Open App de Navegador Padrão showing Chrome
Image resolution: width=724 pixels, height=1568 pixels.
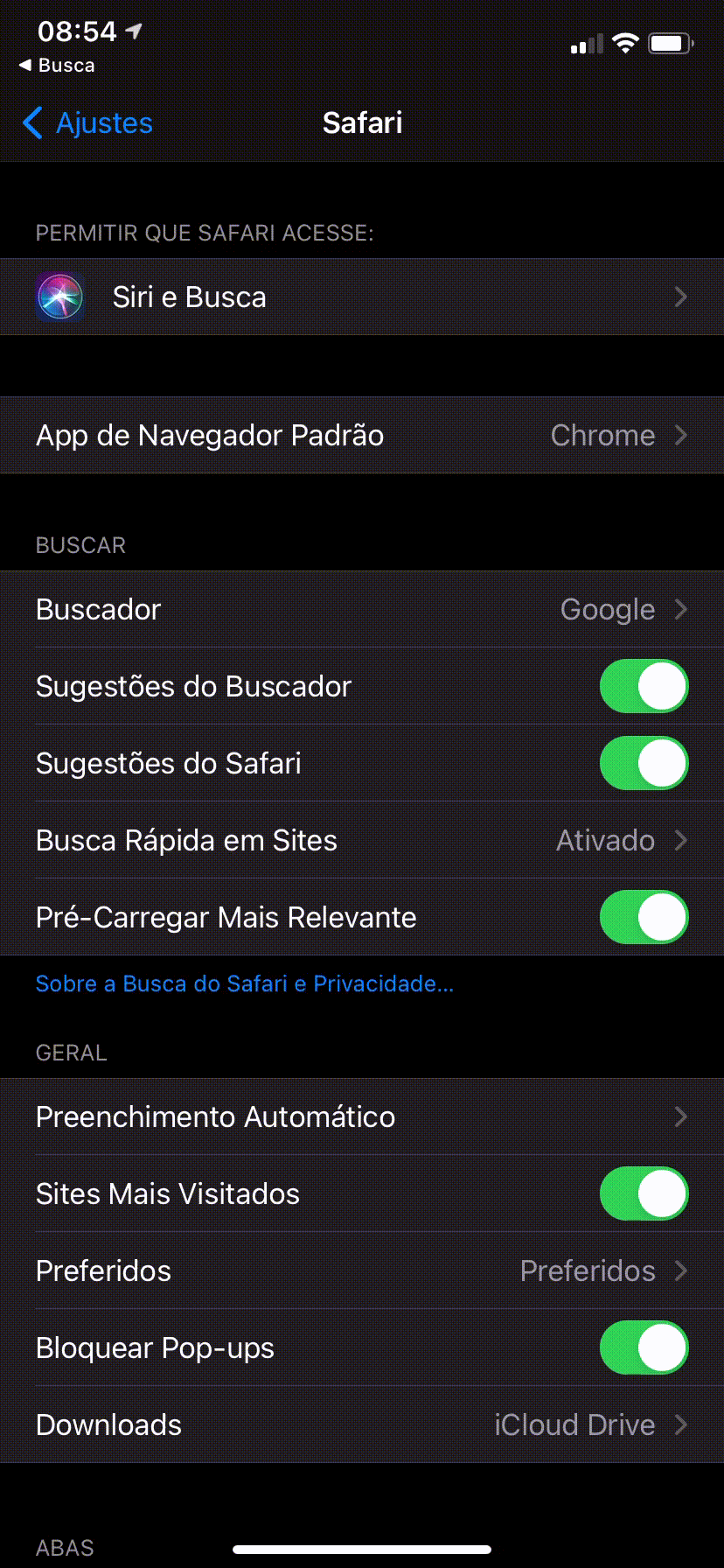click(x=362, y=435)
